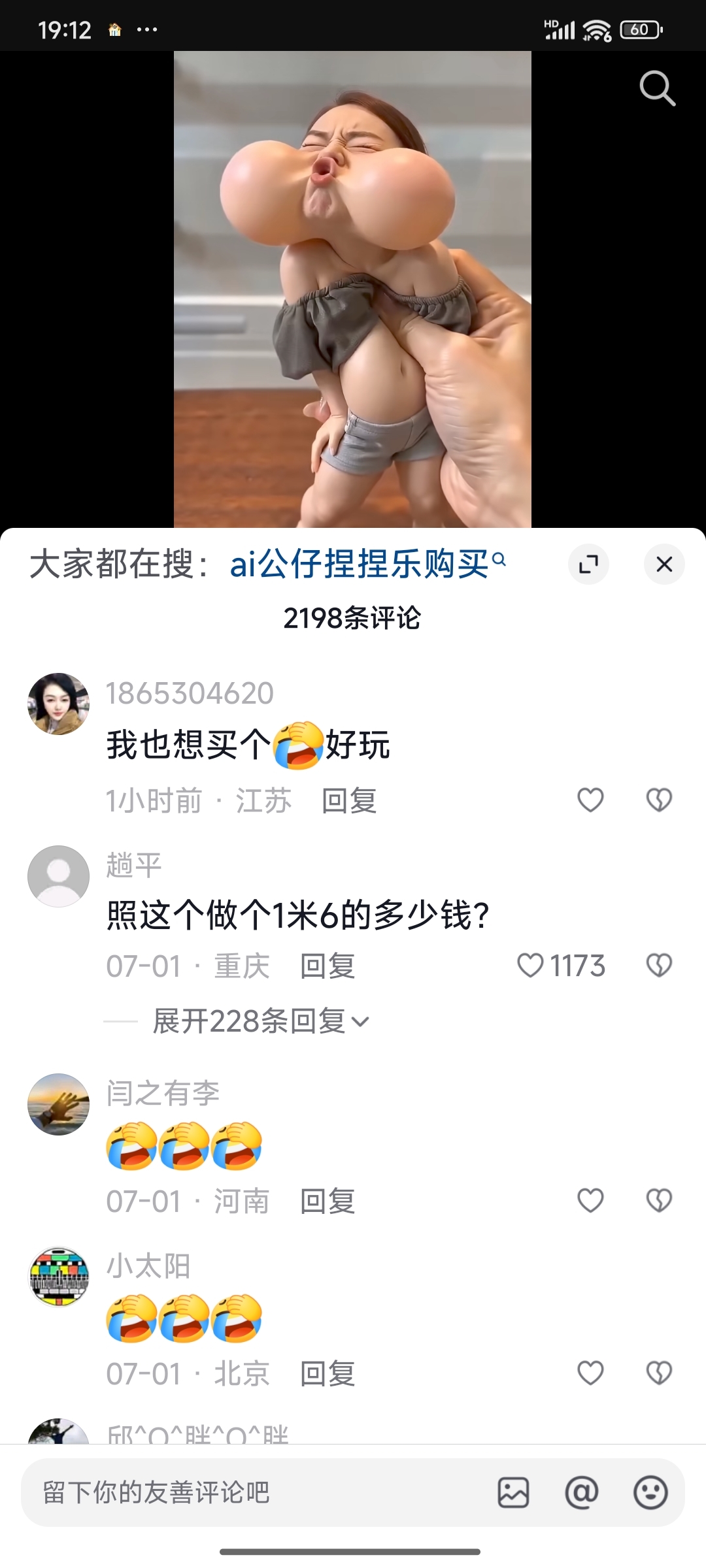Open the search icon over the video
The image size is (706, 1568).
coord(657,88)
